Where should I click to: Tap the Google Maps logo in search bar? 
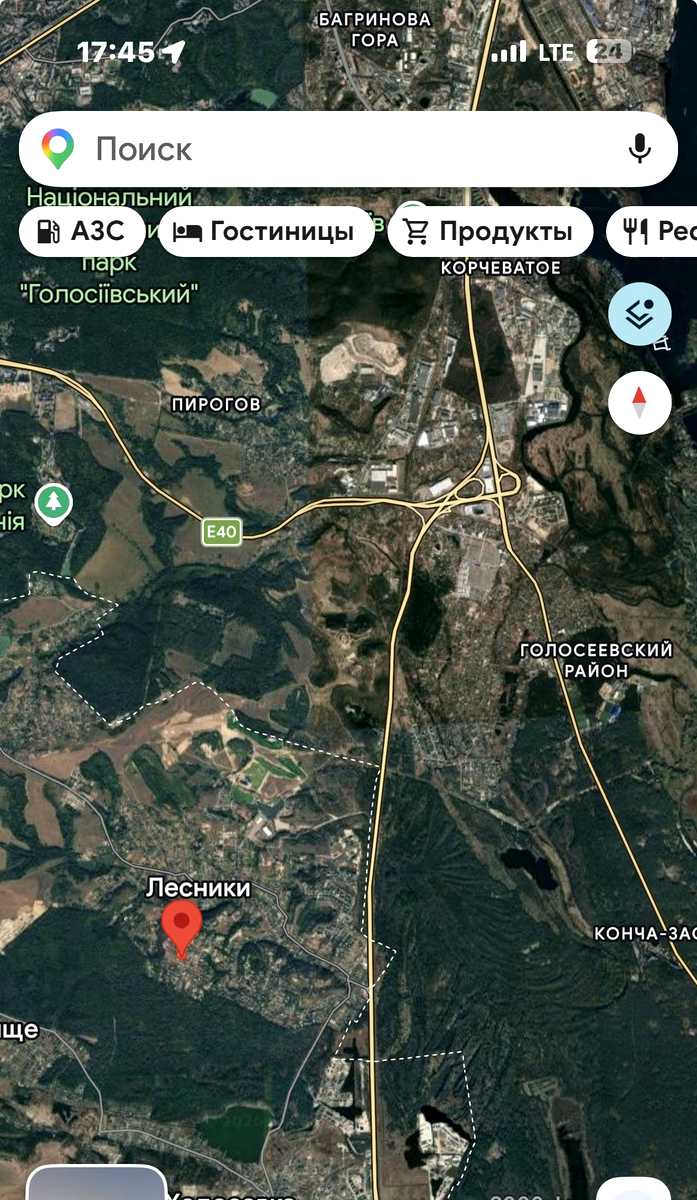click(x=57, y=149)
